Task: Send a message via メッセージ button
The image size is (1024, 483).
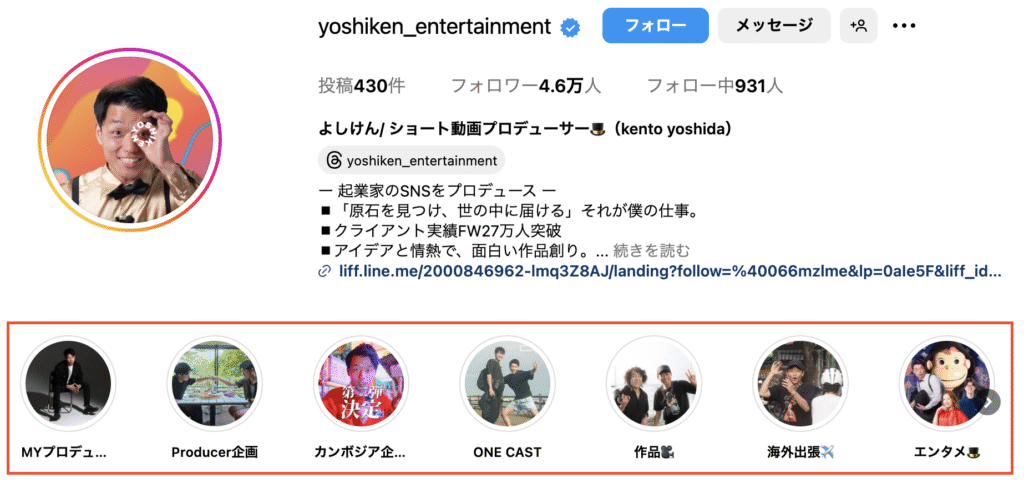Action: 774,26
